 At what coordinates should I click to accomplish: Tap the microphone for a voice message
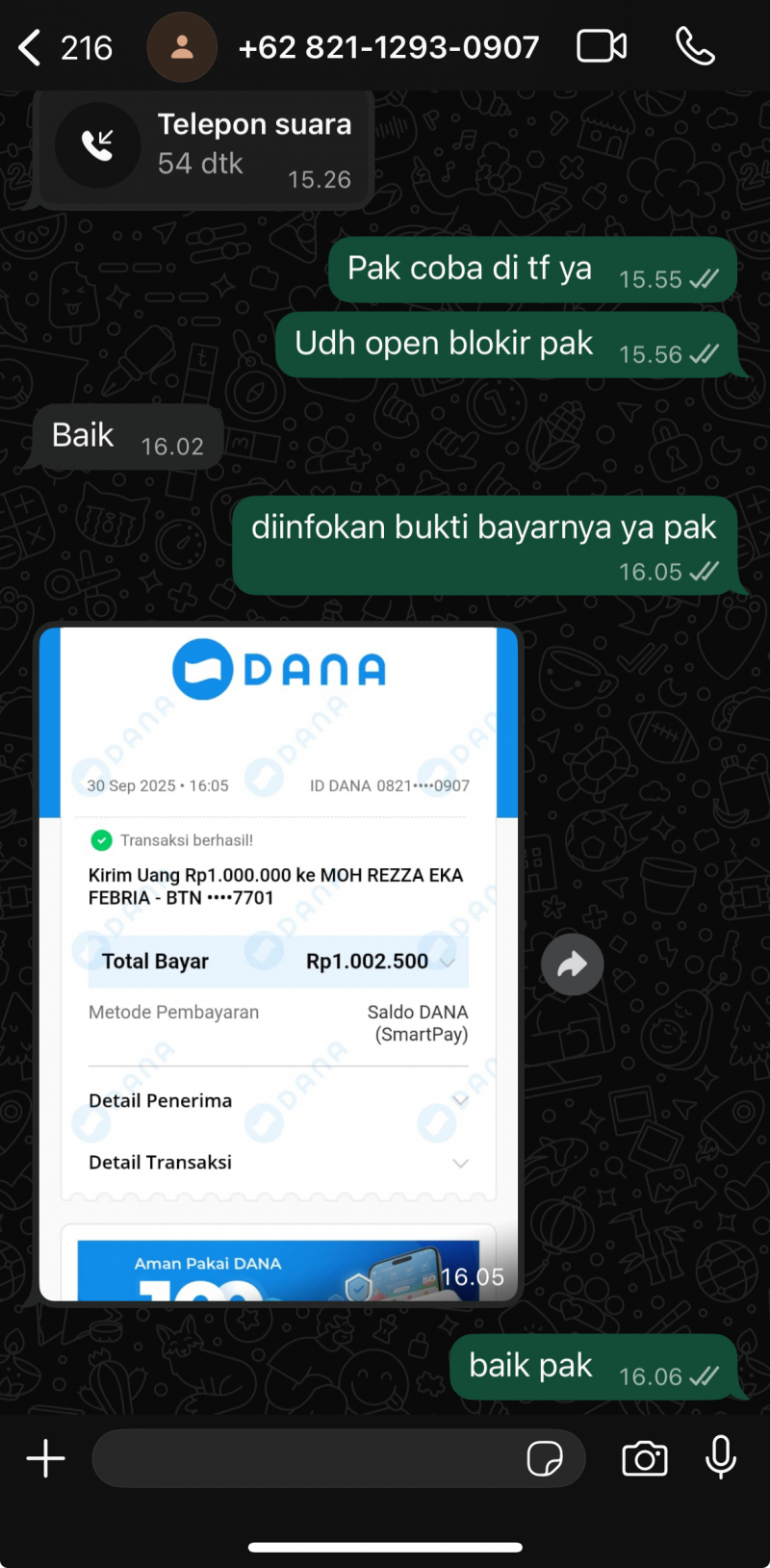tap(720, 1458)
